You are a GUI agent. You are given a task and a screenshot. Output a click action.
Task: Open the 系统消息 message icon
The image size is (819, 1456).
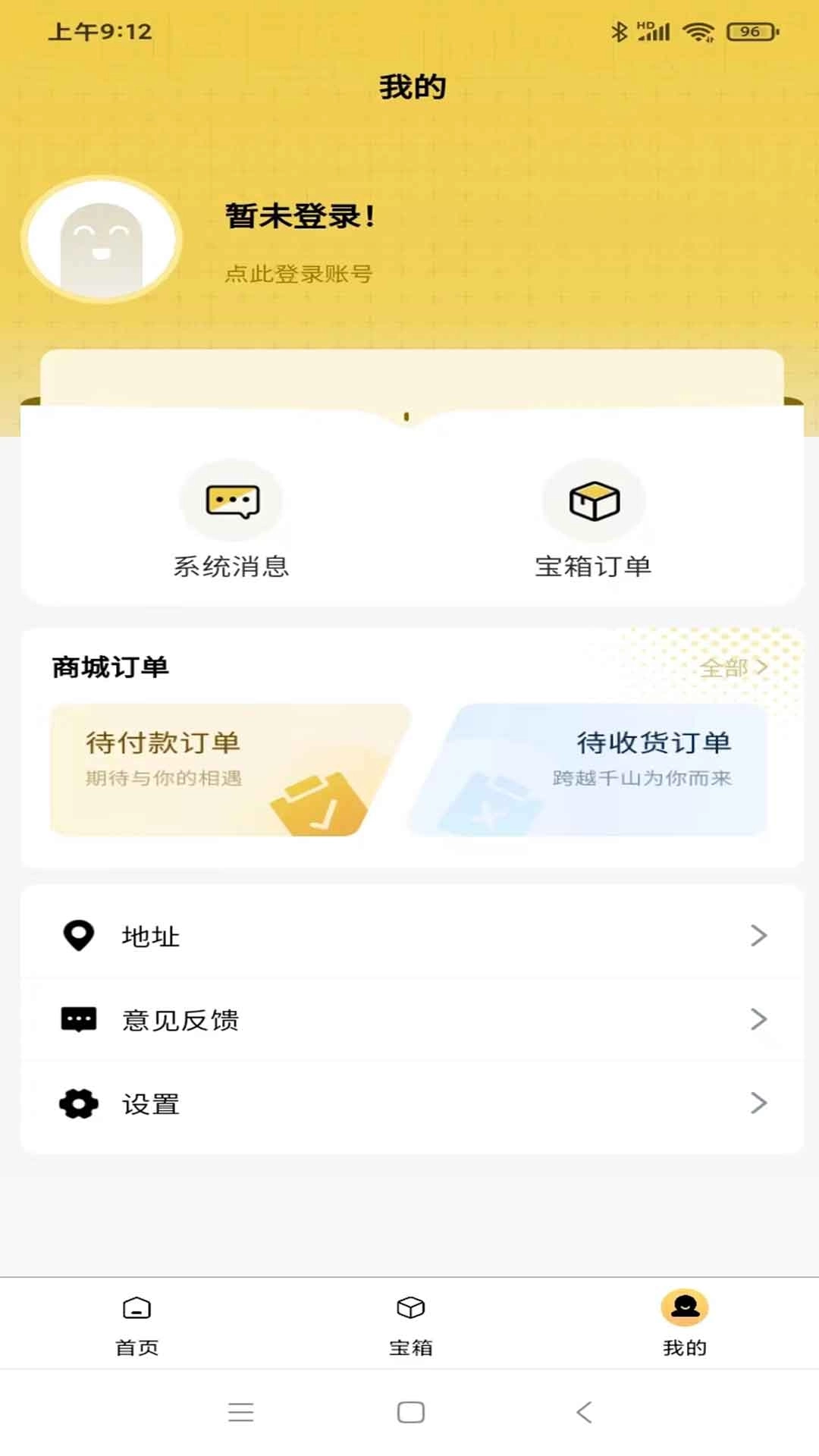pyautogui.click(x=231, y=500)
